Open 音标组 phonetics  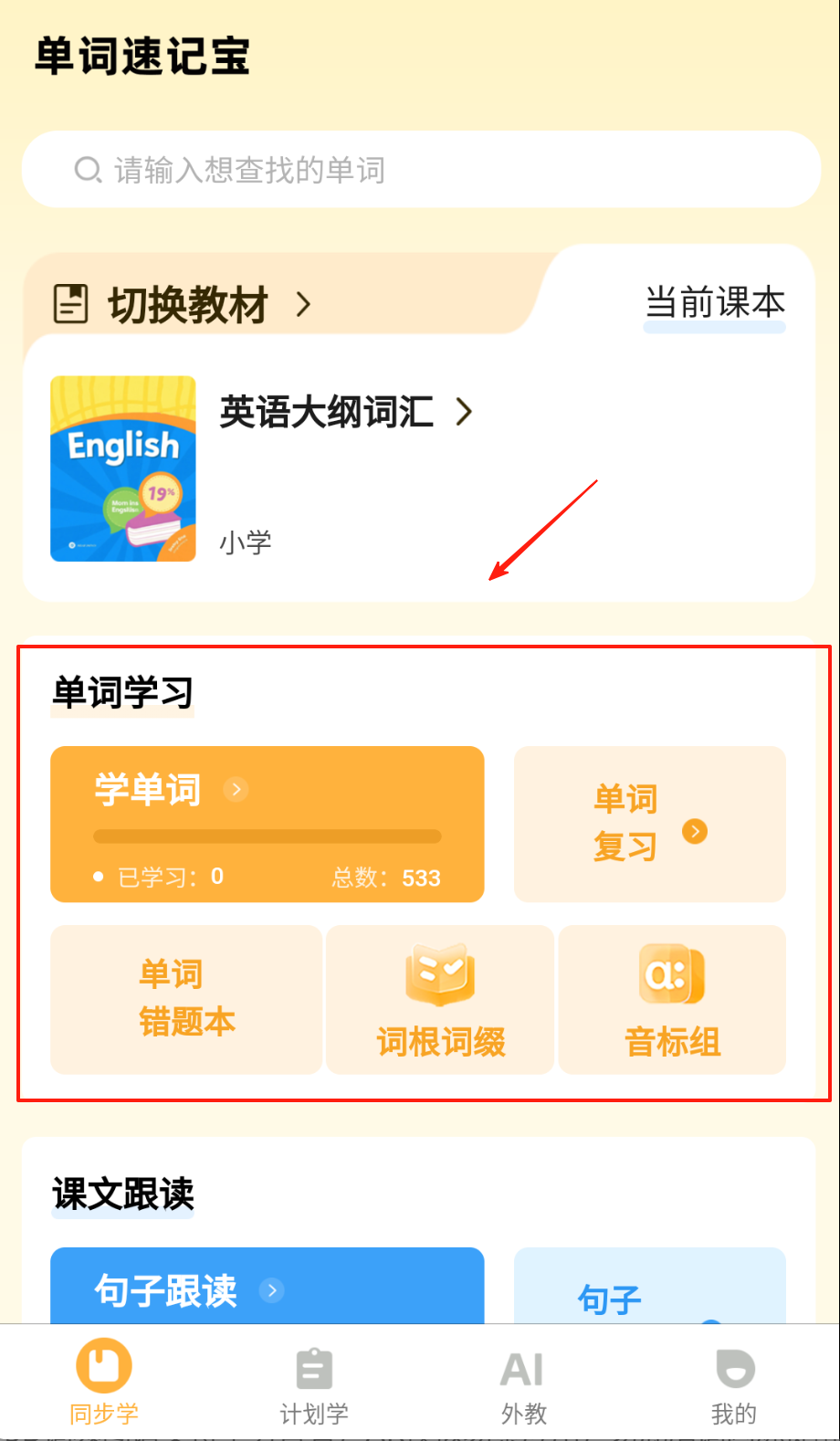(x=672, y=999)
